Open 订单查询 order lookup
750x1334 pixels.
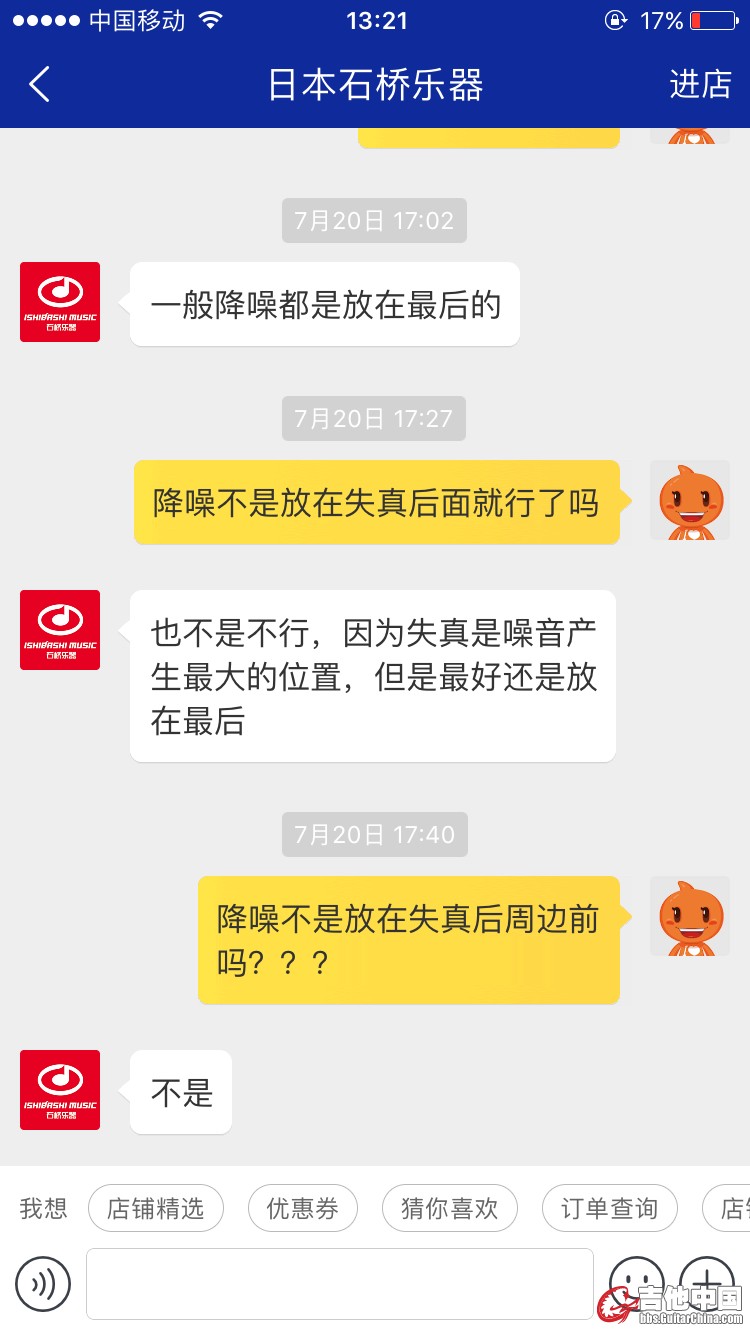point(609,1209)
